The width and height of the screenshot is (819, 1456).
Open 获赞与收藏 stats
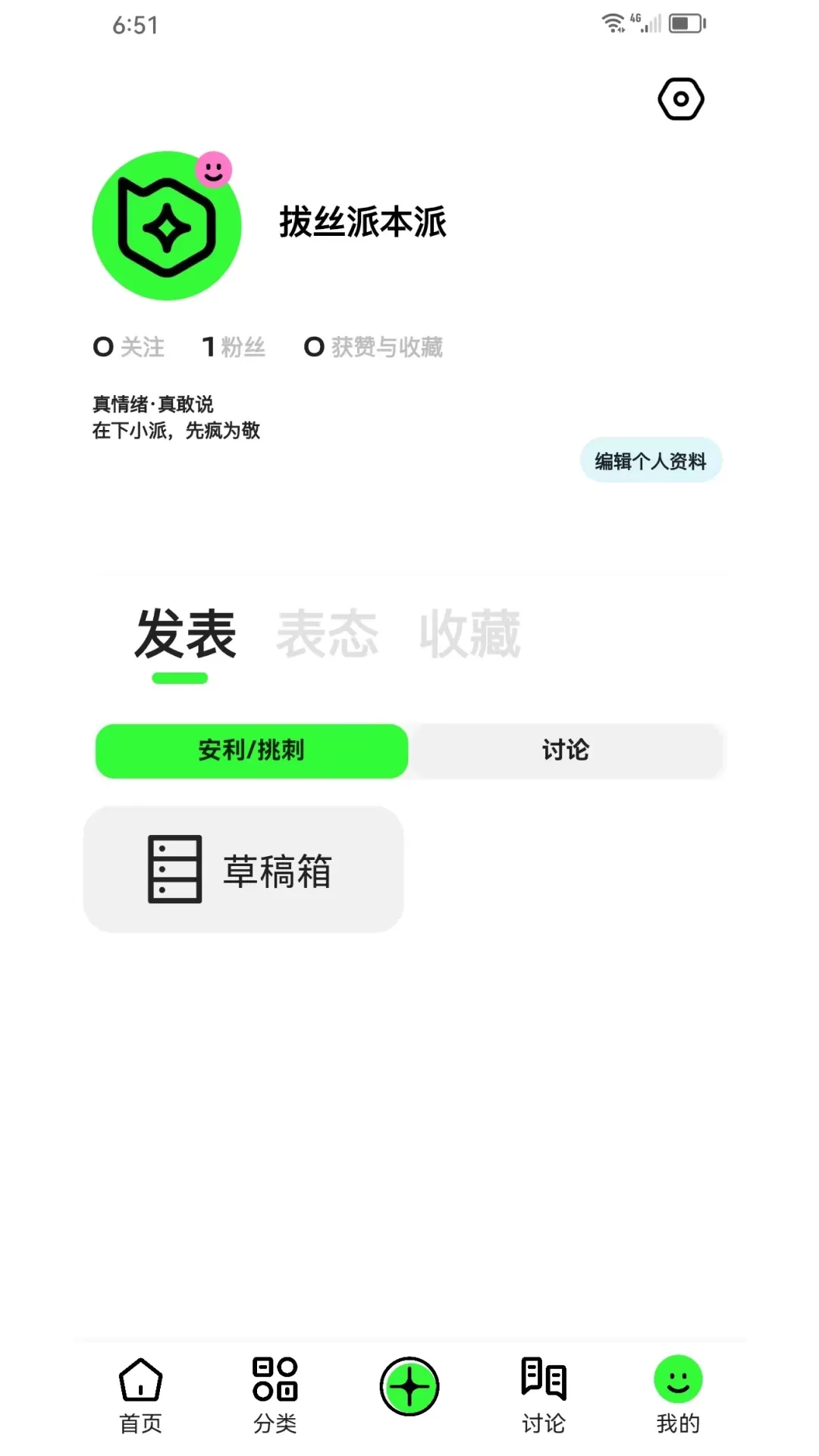point(373,347)
